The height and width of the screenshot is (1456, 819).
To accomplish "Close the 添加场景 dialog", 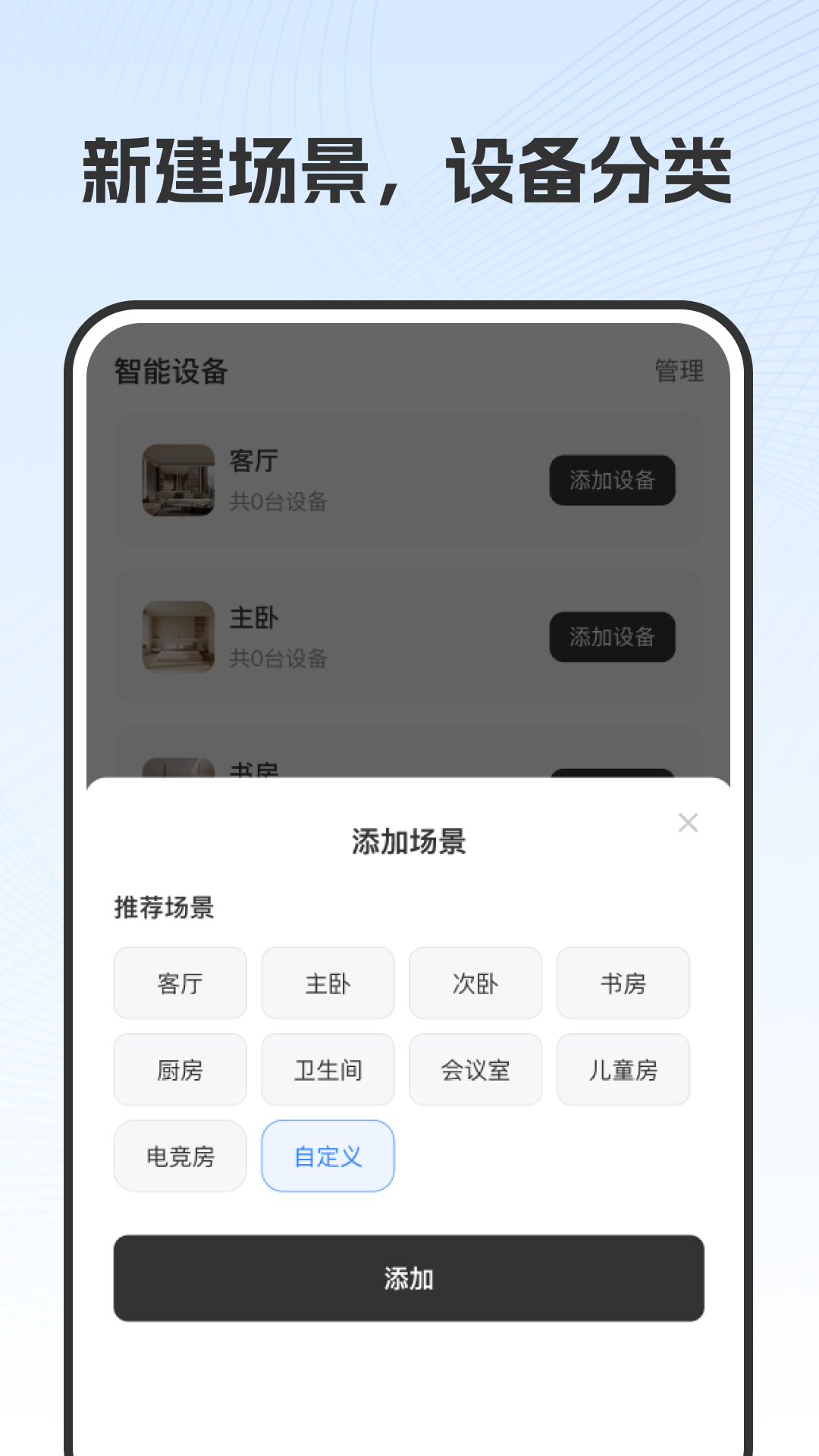I will 689,823.
